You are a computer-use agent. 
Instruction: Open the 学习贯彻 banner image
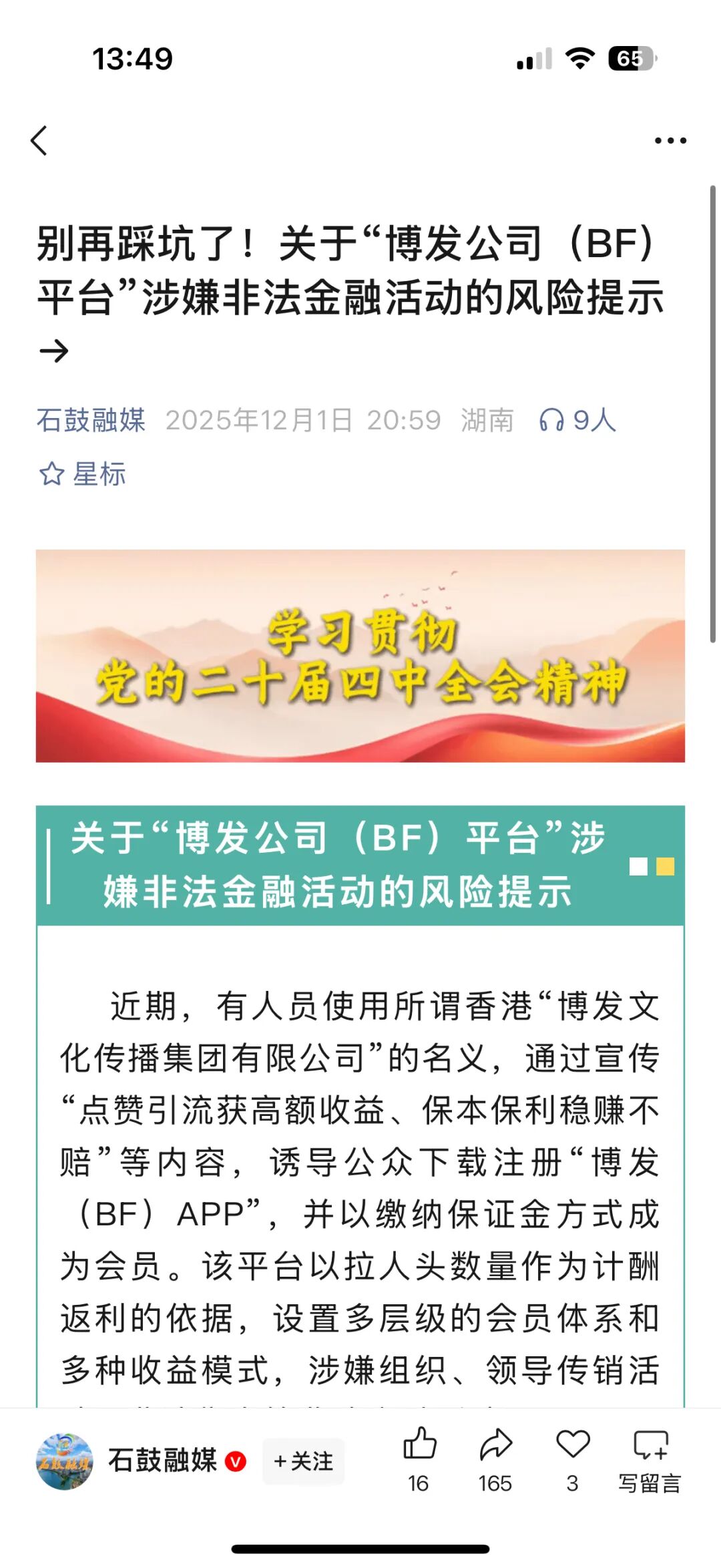(x=360, y=656)
